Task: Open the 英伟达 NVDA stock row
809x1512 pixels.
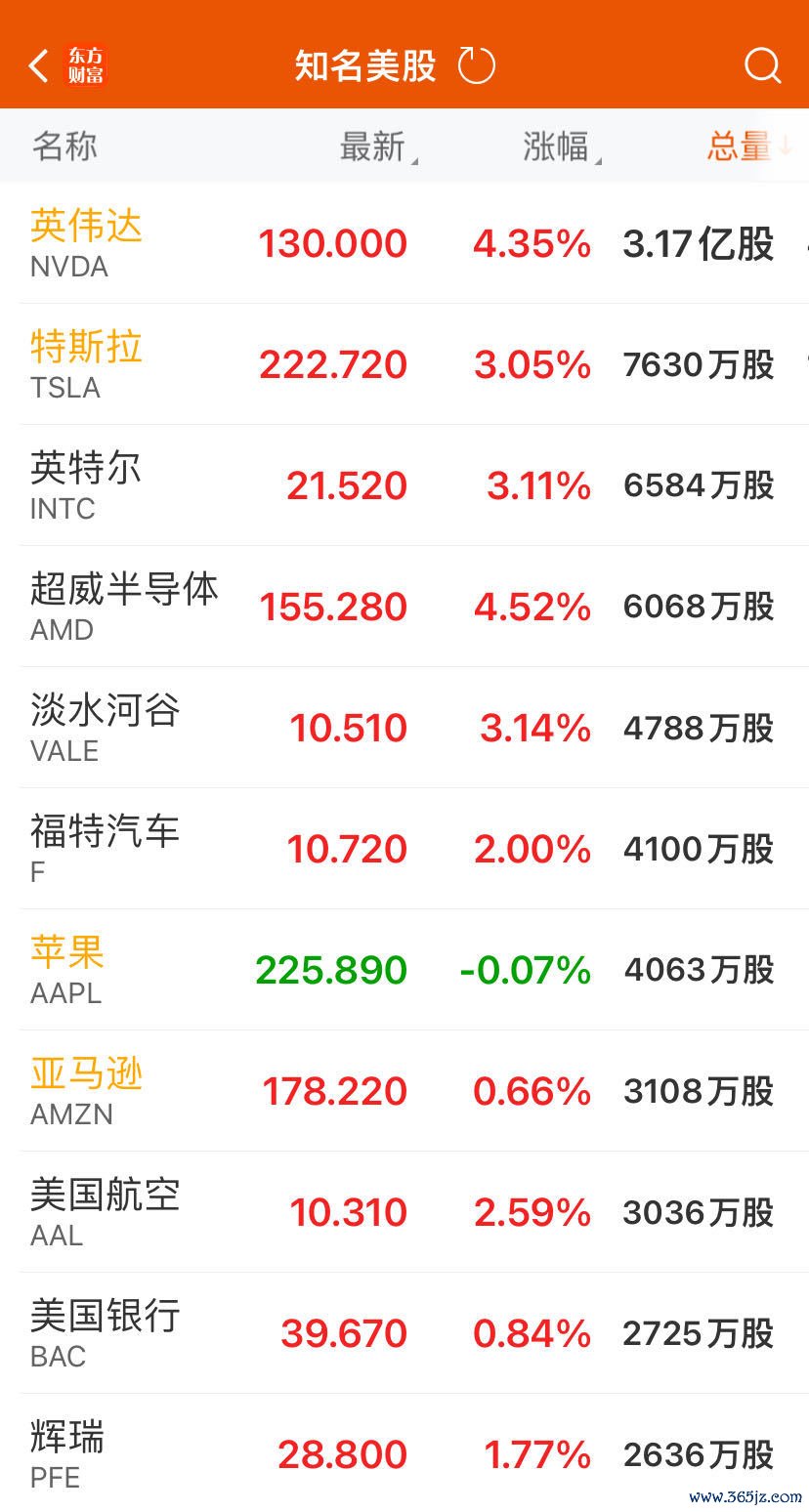Action: pos(404,243)
